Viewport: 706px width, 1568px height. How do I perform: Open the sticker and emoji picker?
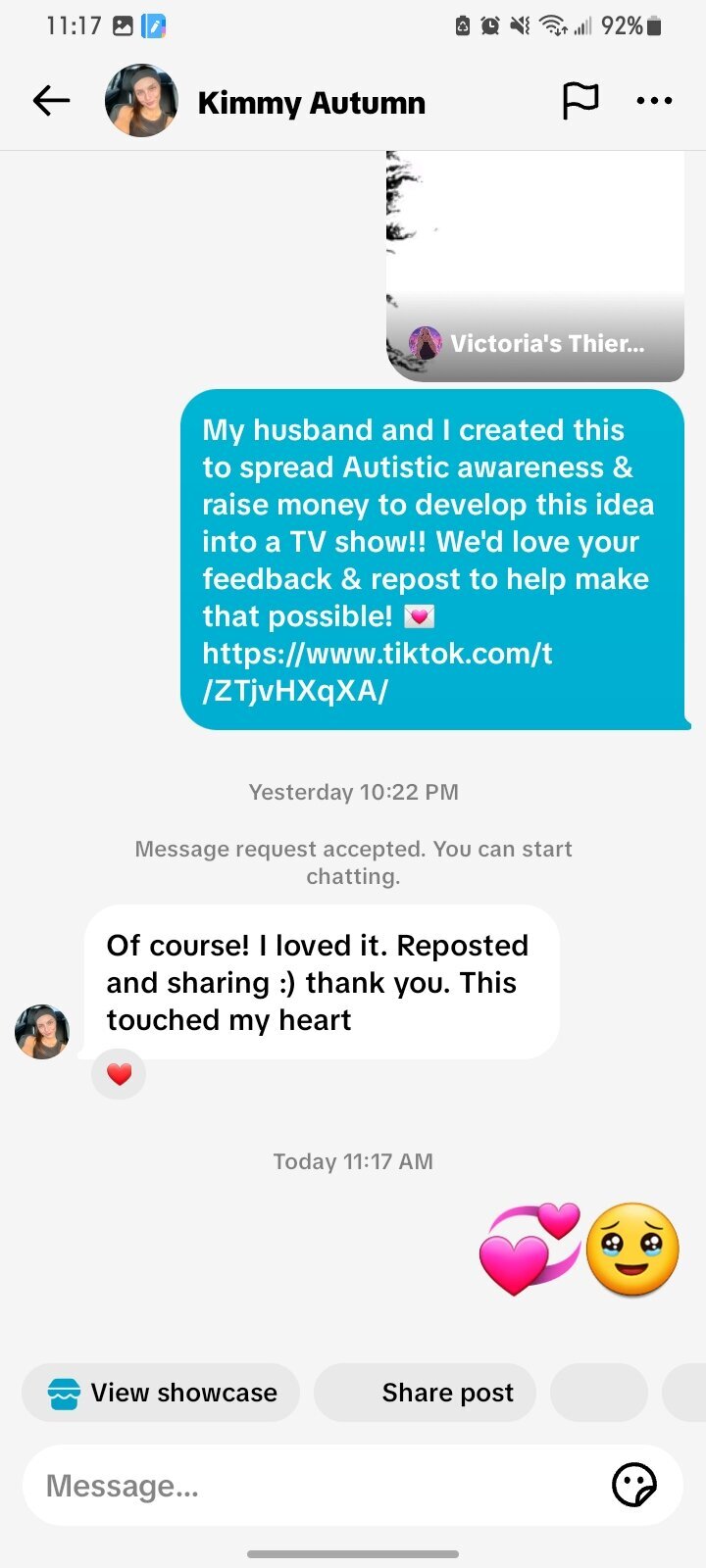(x=633, y=1486)
